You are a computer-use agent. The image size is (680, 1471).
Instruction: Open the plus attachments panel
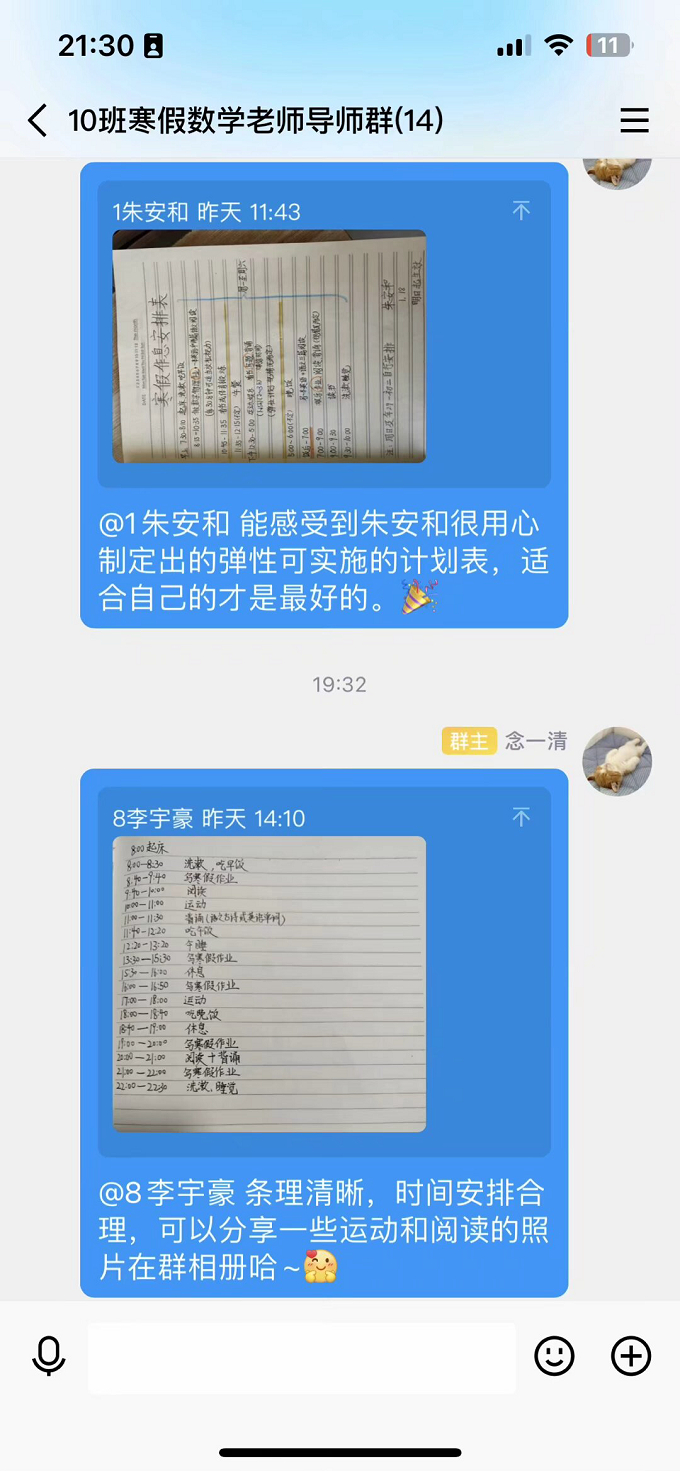pyautogui.click(x=631, y=1357)
